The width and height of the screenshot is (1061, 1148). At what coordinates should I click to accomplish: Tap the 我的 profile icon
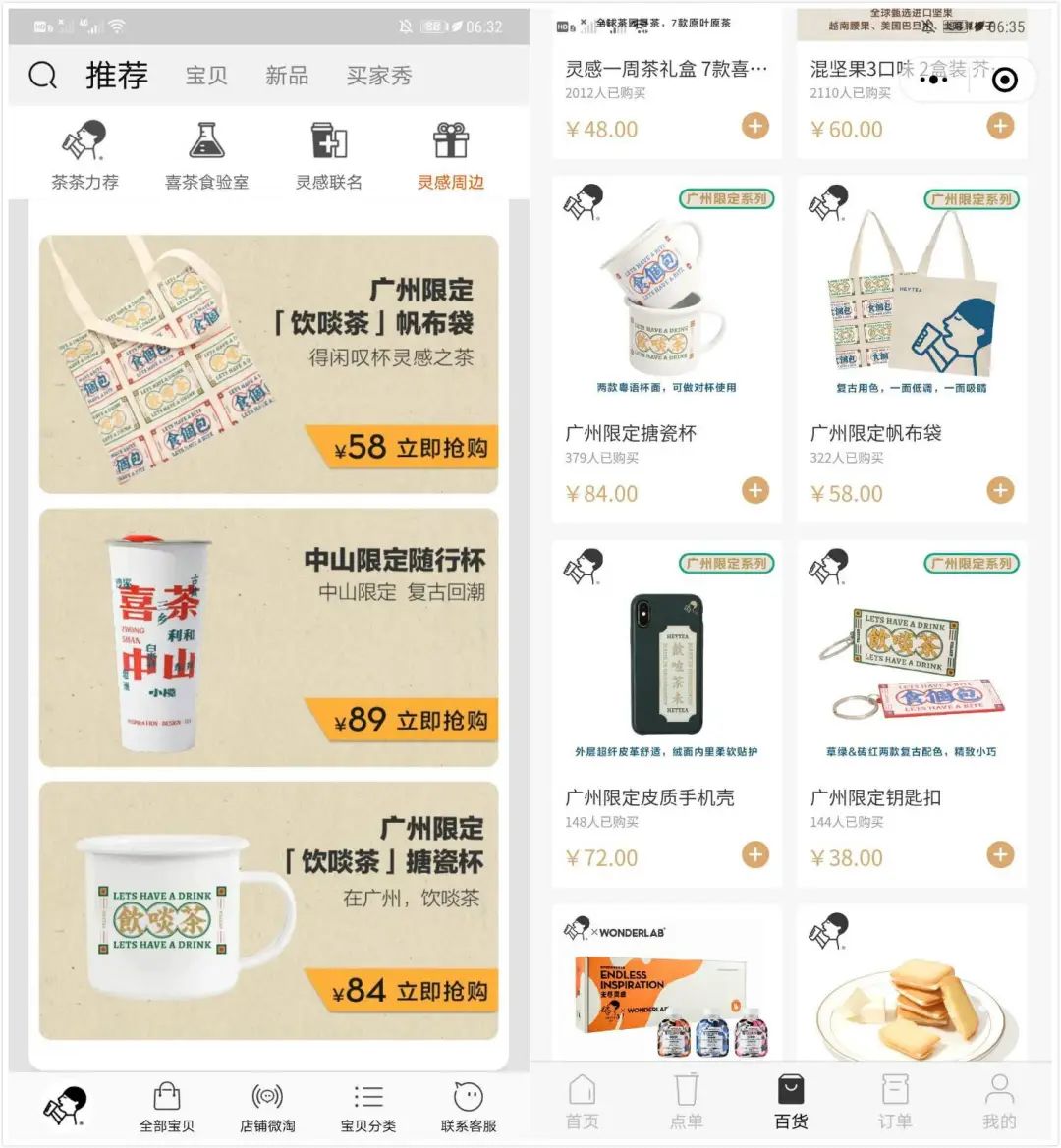(x=999, y=1100)
